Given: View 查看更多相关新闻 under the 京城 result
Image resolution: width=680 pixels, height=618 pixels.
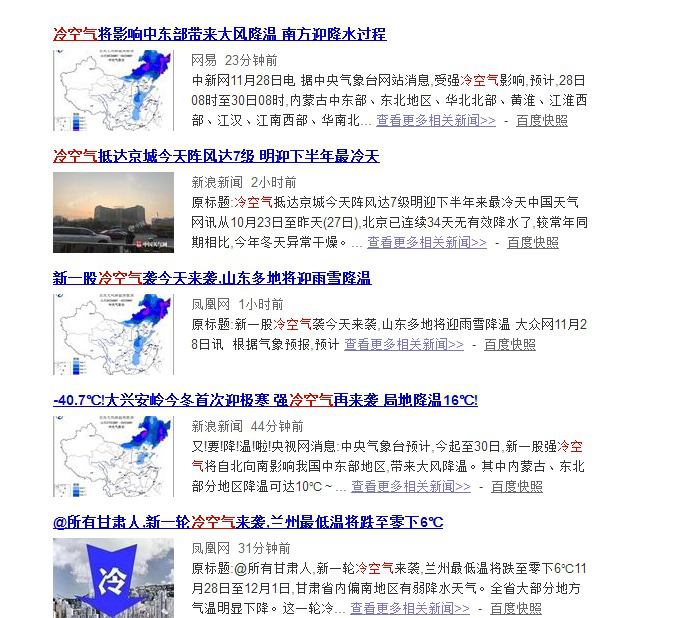Looking at the screenshot, I should 426,242.
